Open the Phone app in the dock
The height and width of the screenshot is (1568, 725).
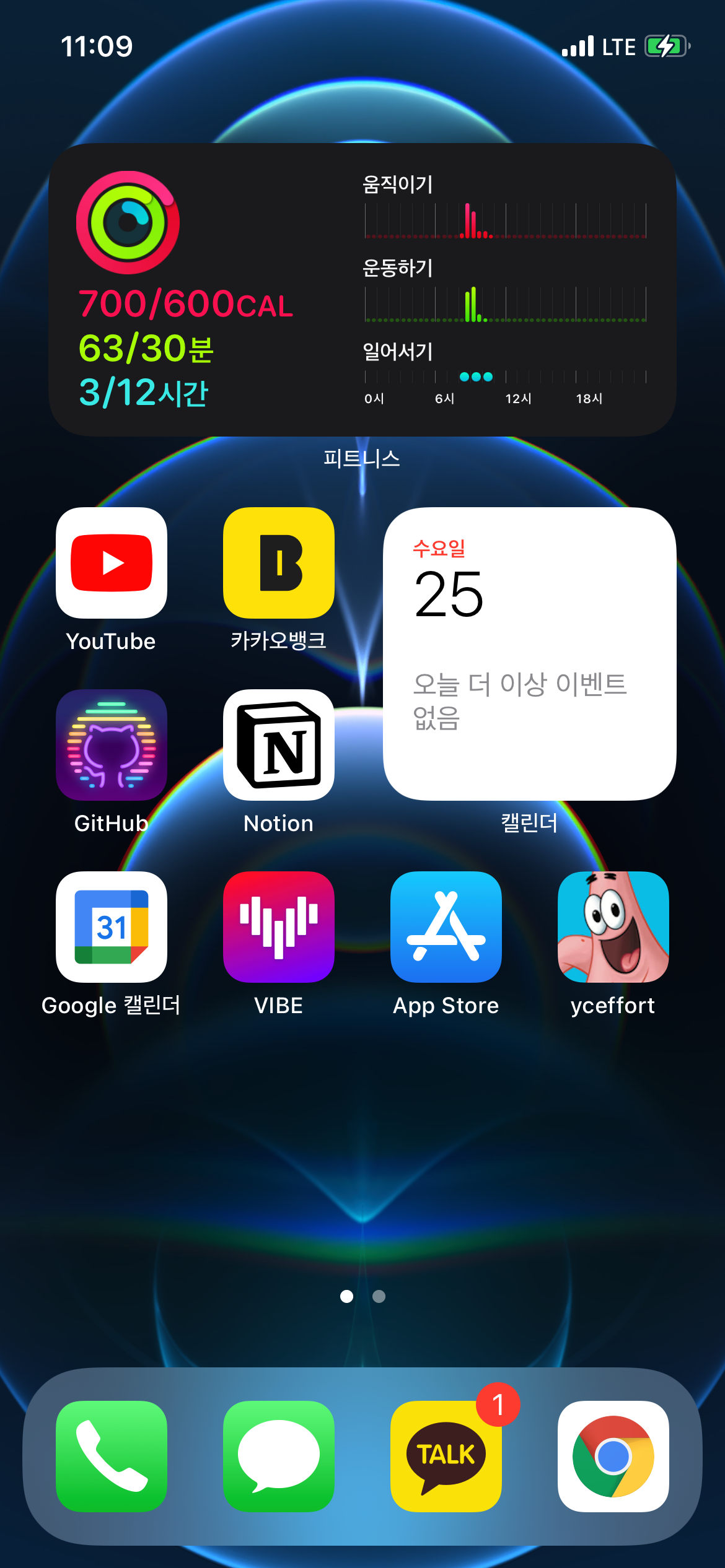(112, 1456)
